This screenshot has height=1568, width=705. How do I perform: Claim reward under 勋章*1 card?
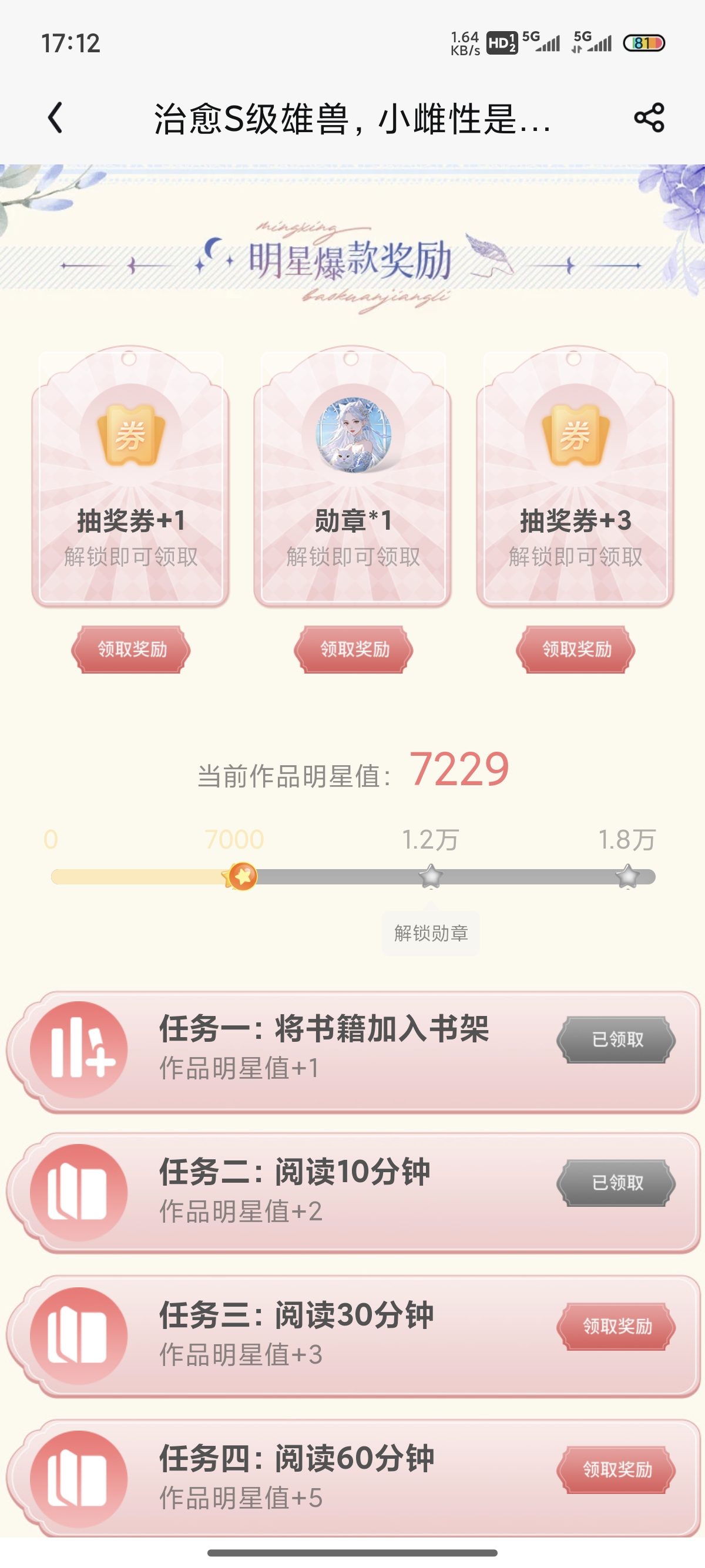click(354, 650)
